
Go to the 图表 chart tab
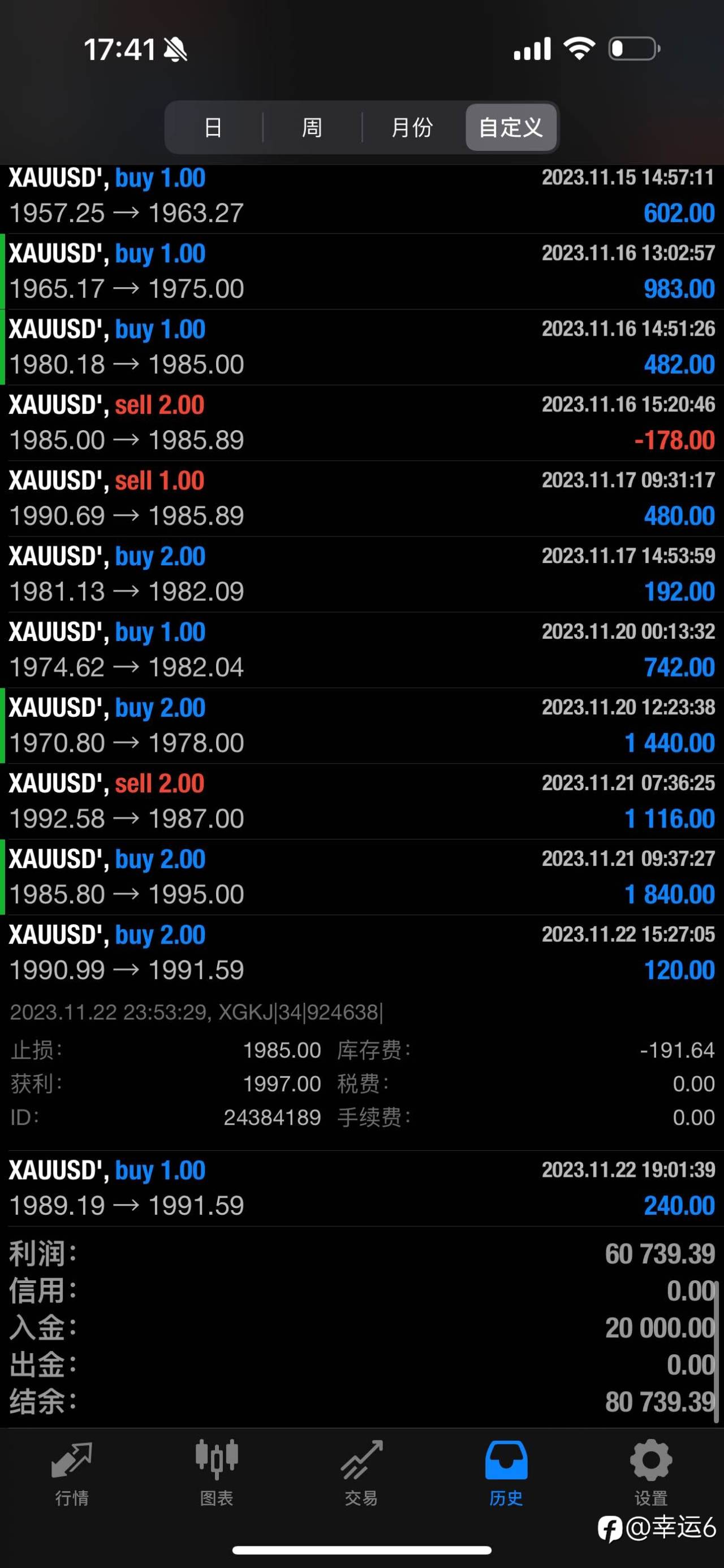tap(217, 1474)
